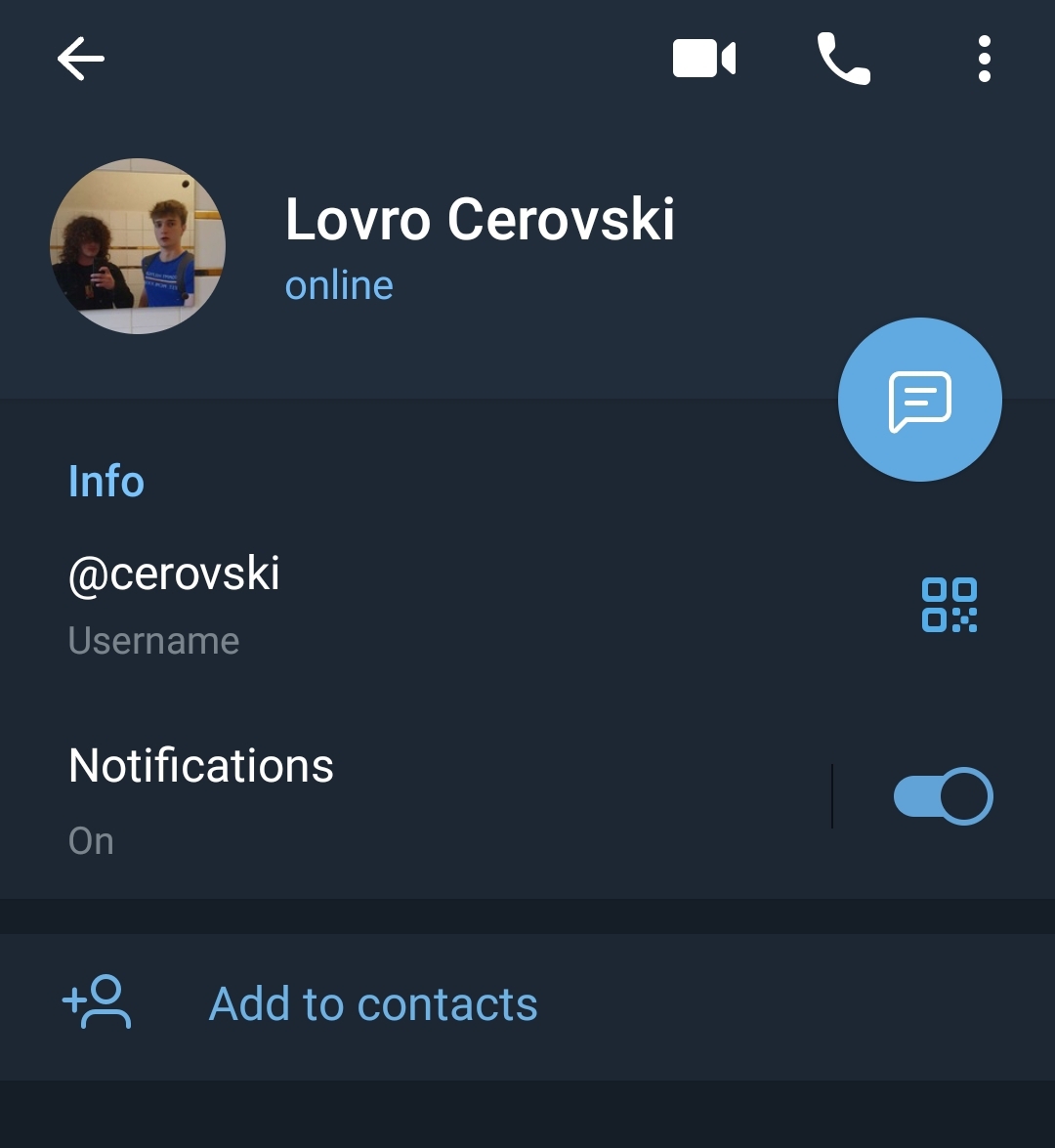Go back using the arrow icon

click(x=81, y=60)
